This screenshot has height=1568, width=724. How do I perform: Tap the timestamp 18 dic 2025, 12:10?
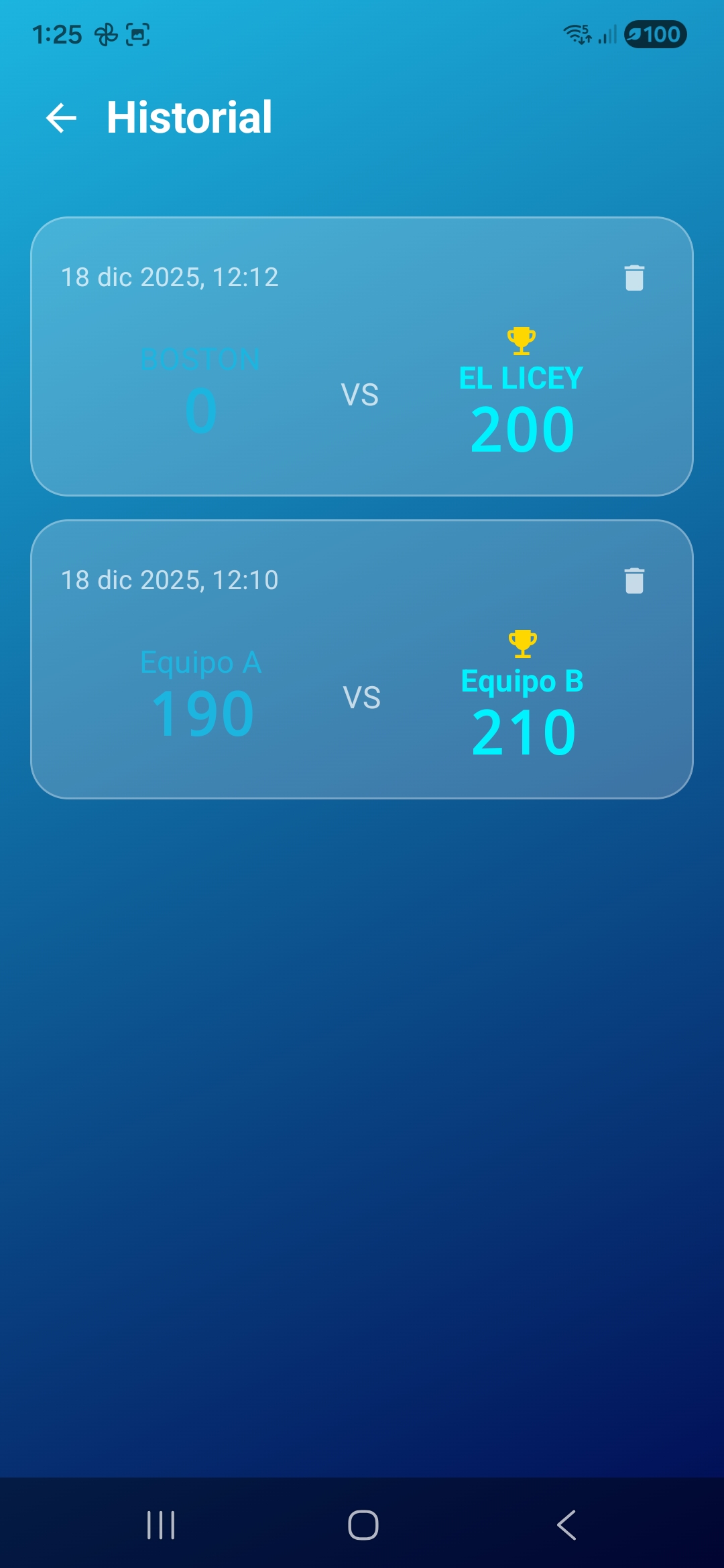click(x=170, y=580)
